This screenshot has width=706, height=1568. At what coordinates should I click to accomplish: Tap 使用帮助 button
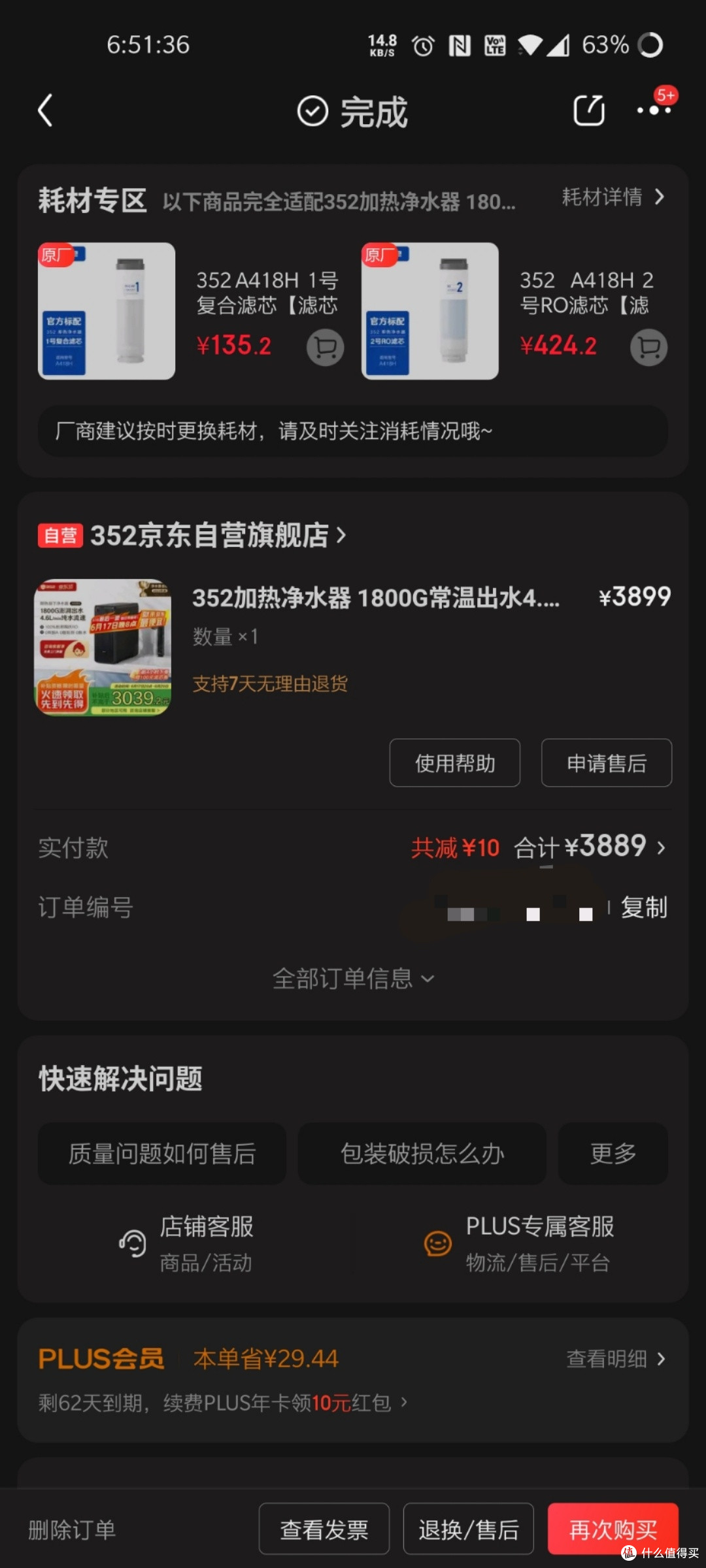pyautogui.click(x=455, y=762)
